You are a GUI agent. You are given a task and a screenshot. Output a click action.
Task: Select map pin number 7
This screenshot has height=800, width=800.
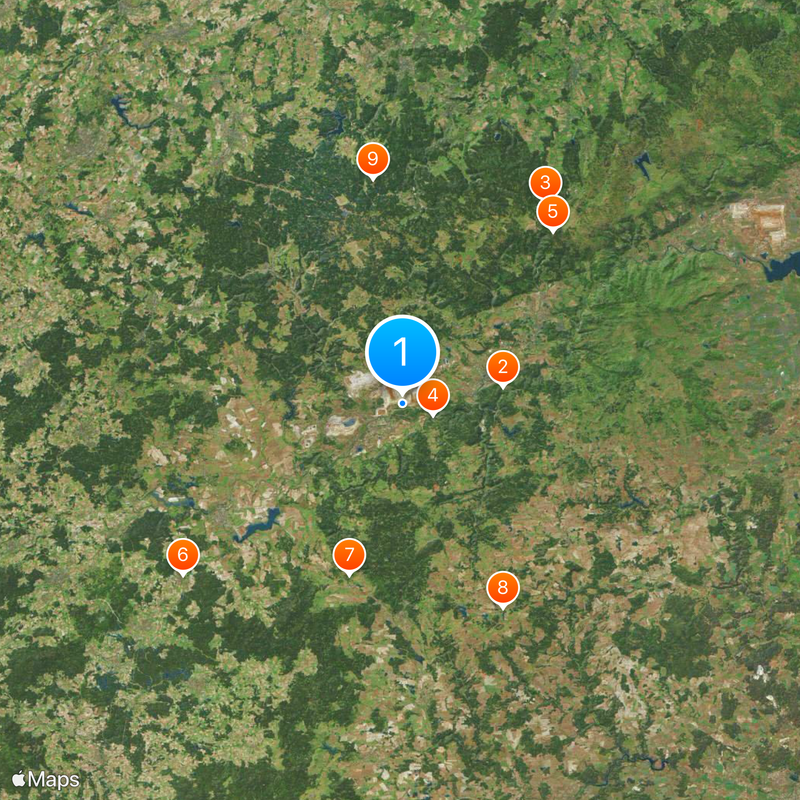[x=349, y=555]
